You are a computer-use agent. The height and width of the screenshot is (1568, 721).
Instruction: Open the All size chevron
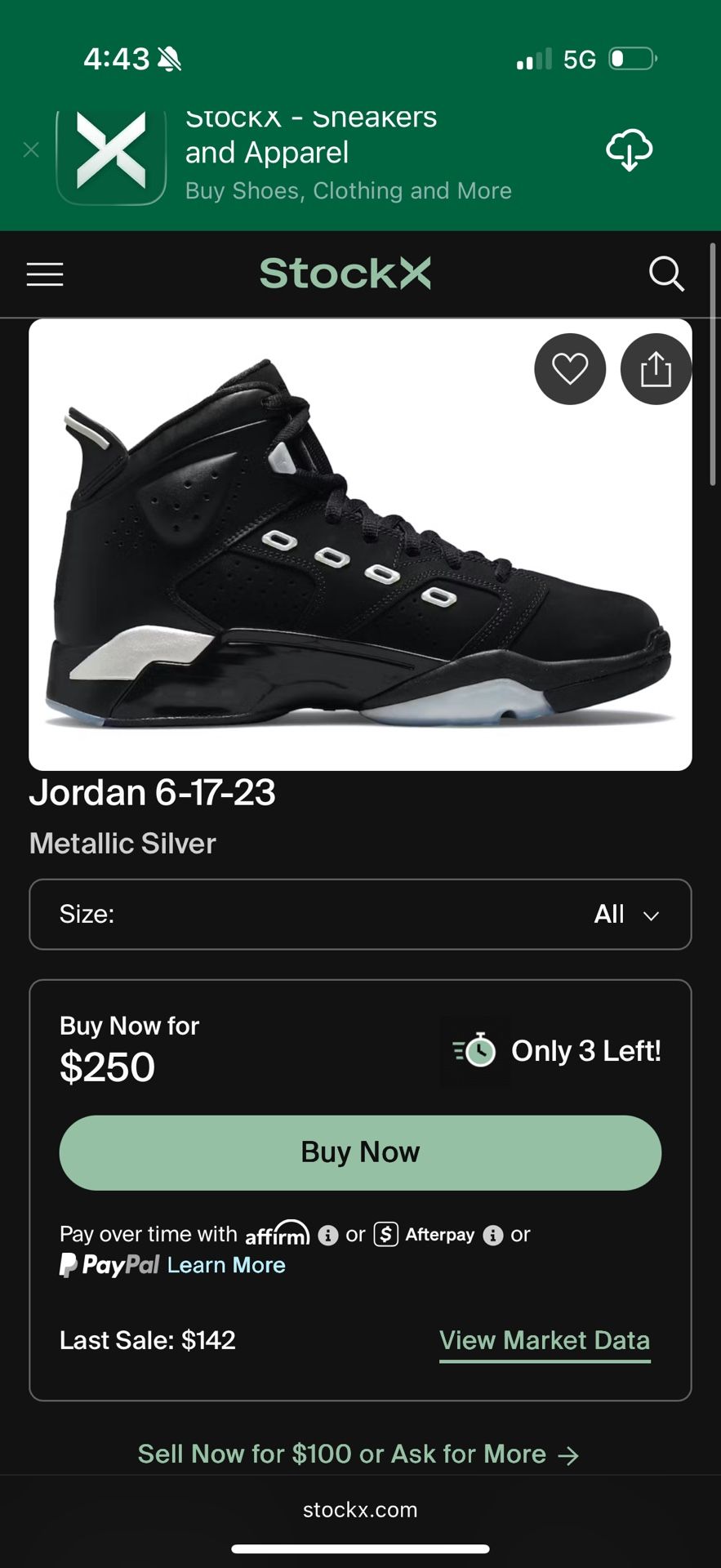click(x=651, y=915)
